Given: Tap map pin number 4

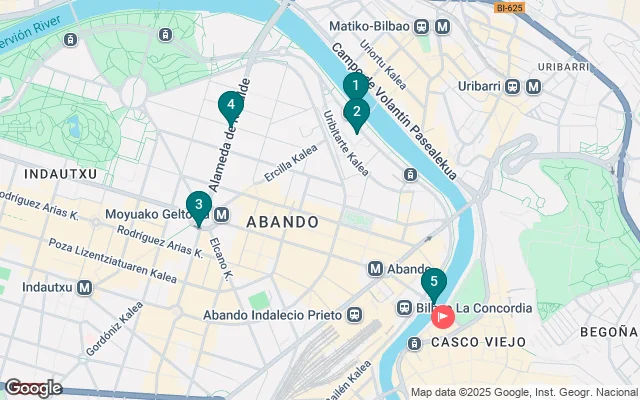Looking at the screenshot, I should (230, 104).
